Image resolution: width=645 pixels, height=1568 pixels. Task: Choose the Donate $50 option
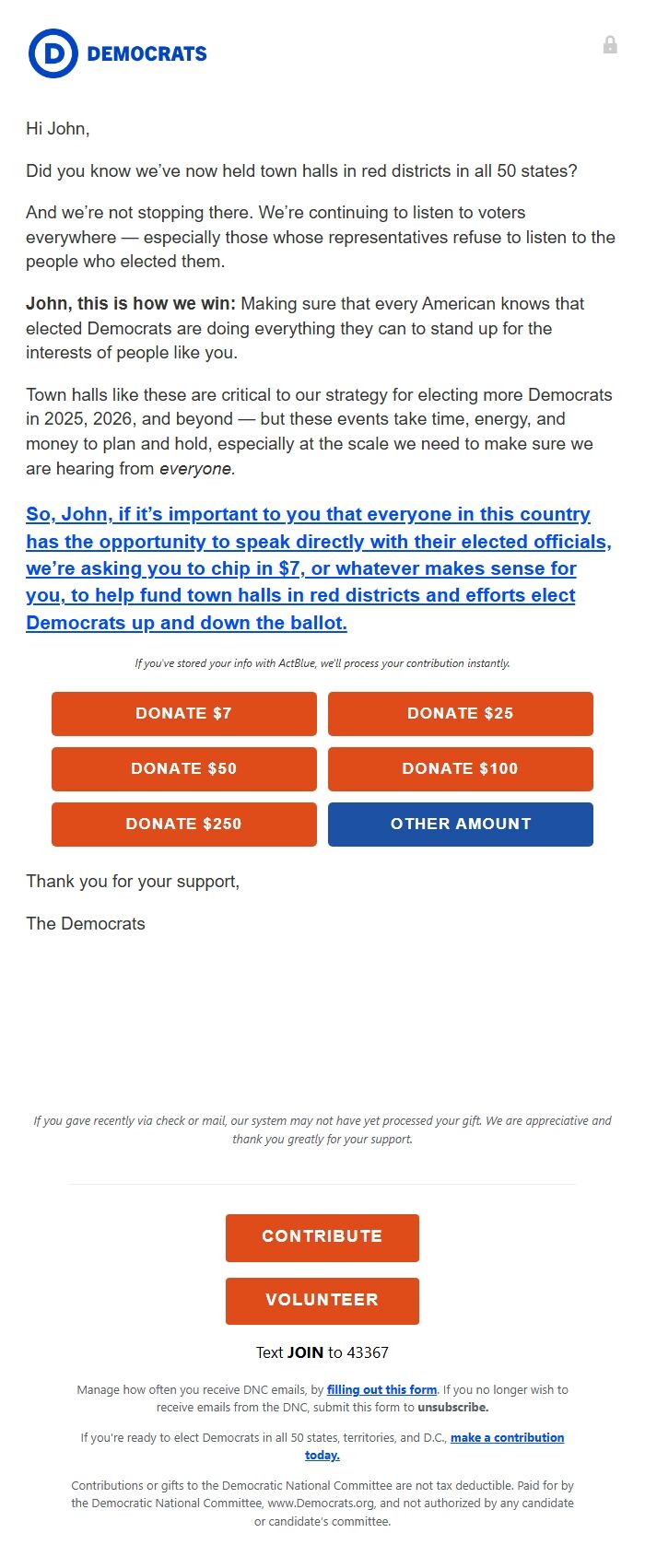coord(183,769)
